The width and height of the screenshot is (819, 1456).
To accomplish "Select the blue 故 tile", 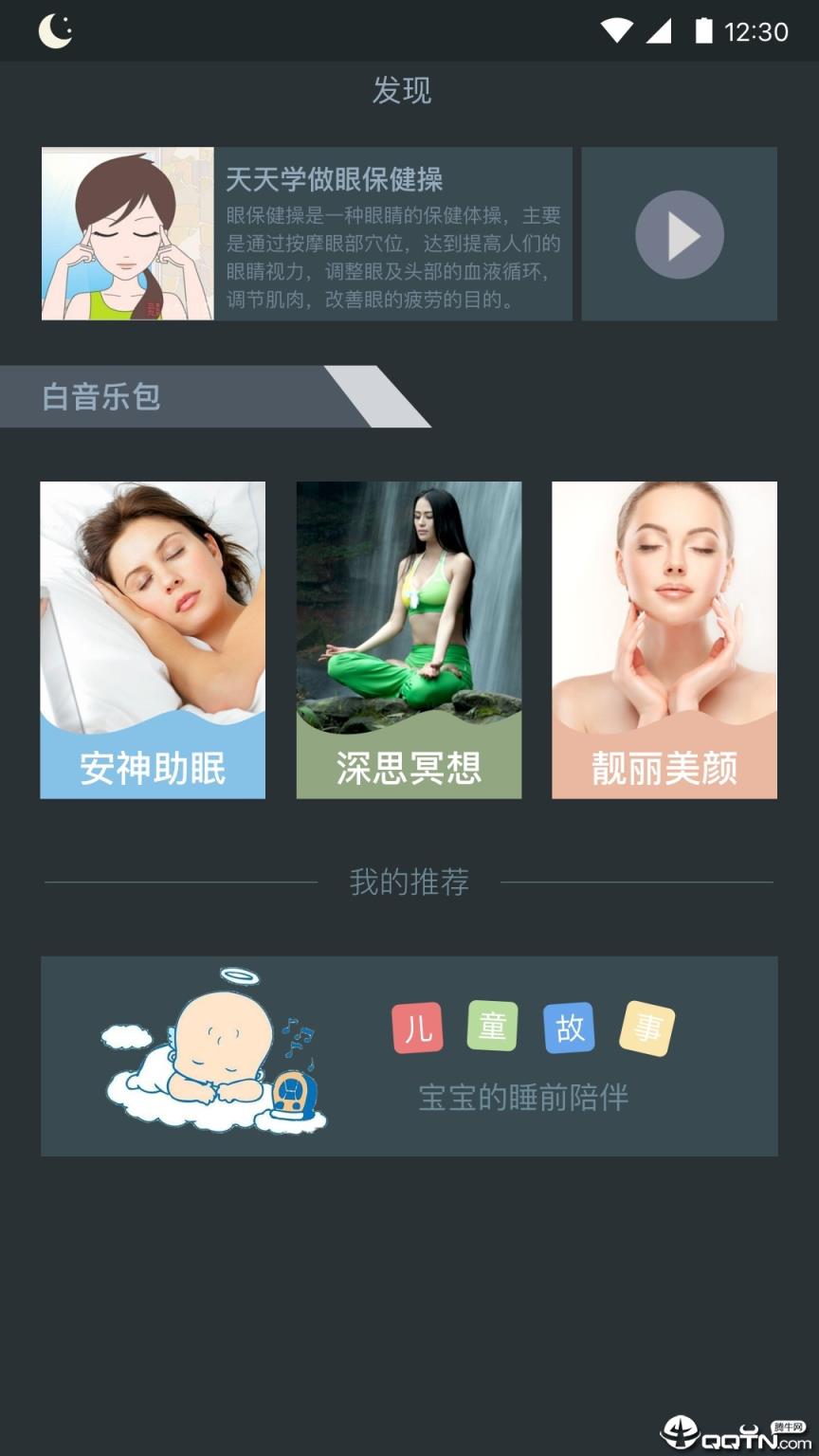I will 570,1027.
